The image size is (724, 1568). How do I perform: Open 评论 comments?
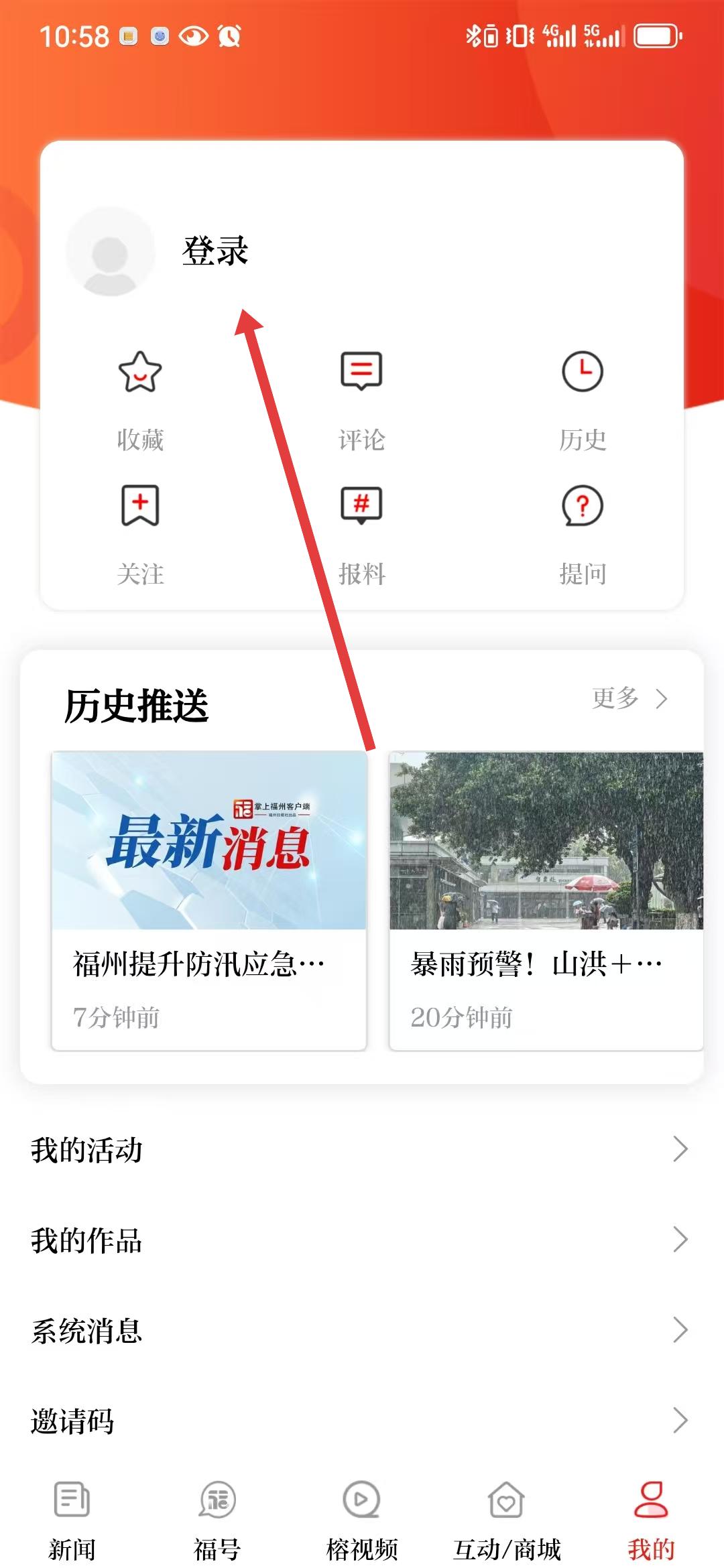(361, 400)
